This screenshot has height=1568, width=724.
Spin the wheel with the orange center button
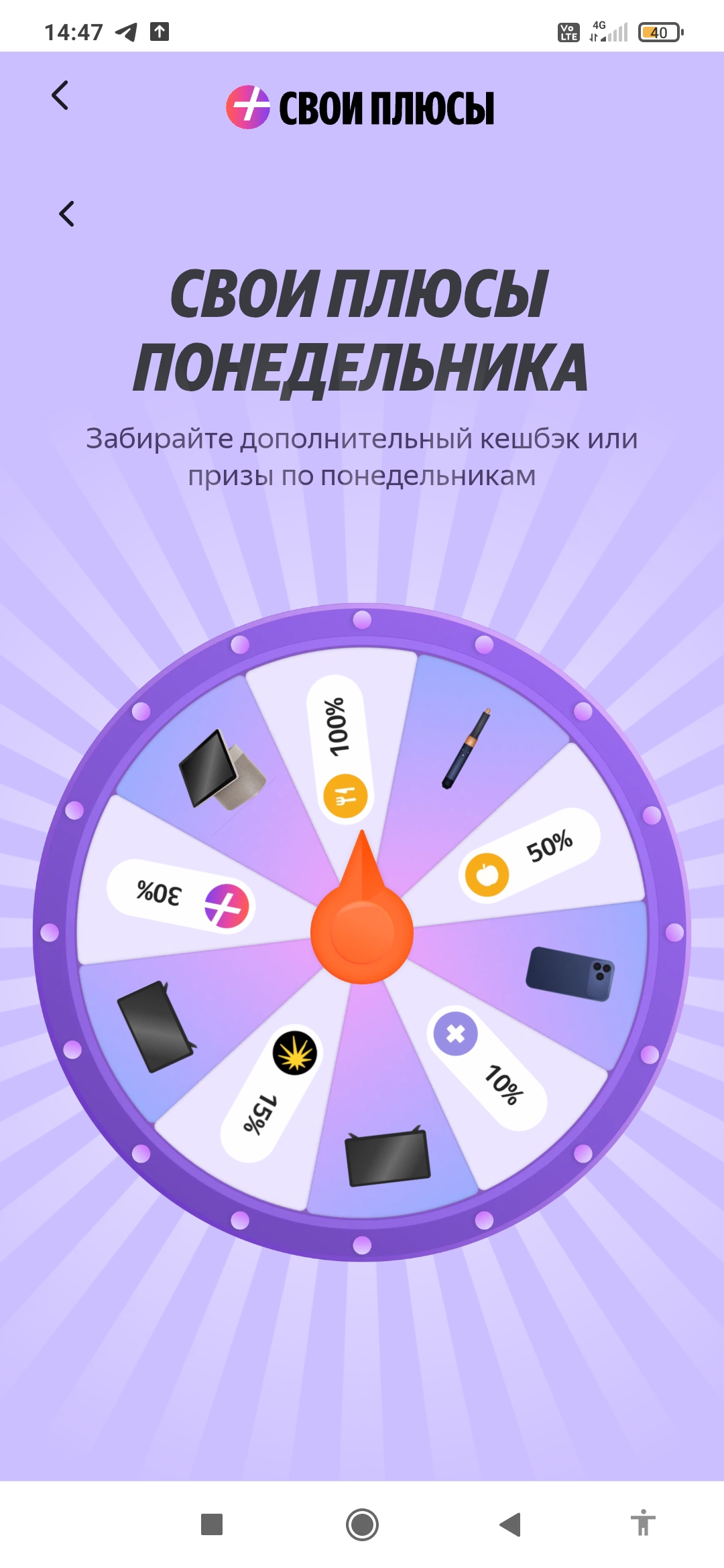click(x=362, y=932)
